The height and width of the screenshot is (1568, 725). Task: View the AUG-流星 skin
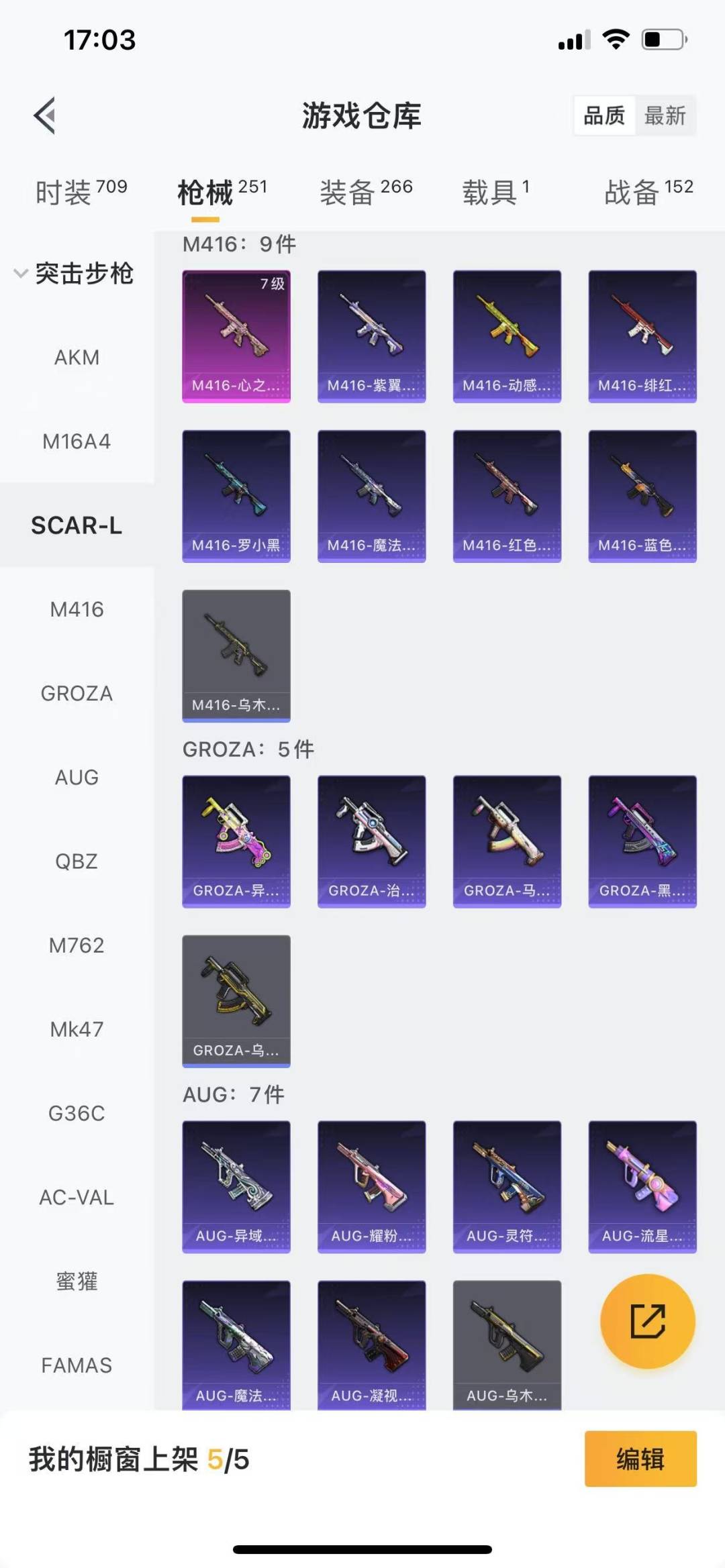coord(642,1187)
